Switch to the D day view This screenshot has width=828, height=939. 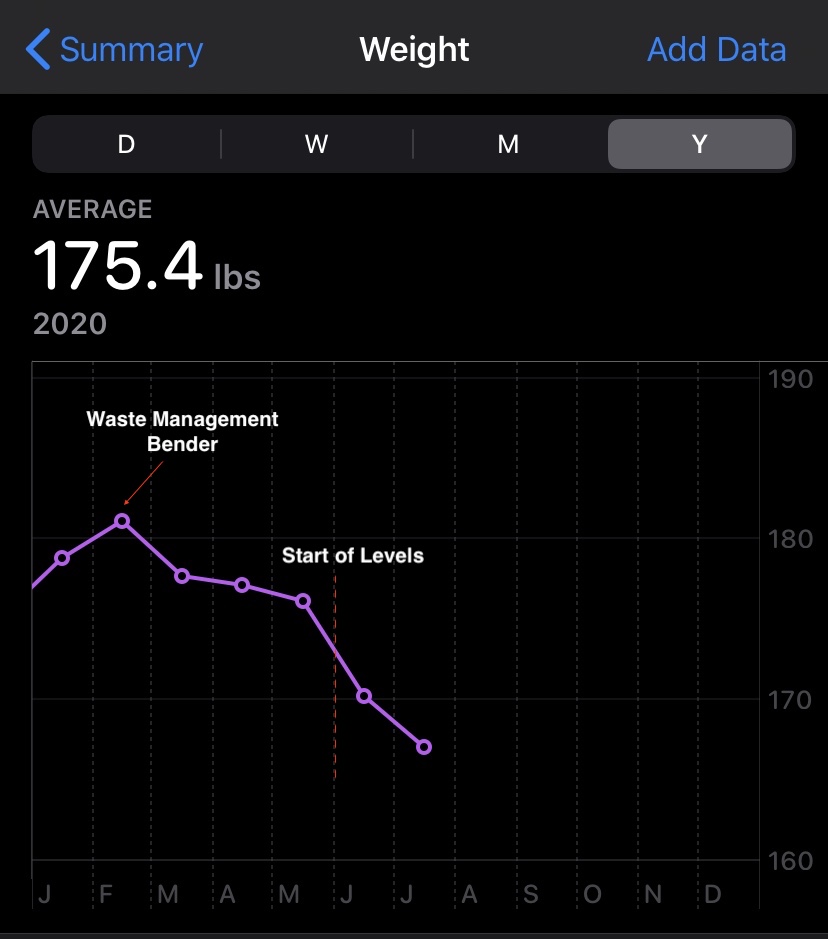point(126,144)
